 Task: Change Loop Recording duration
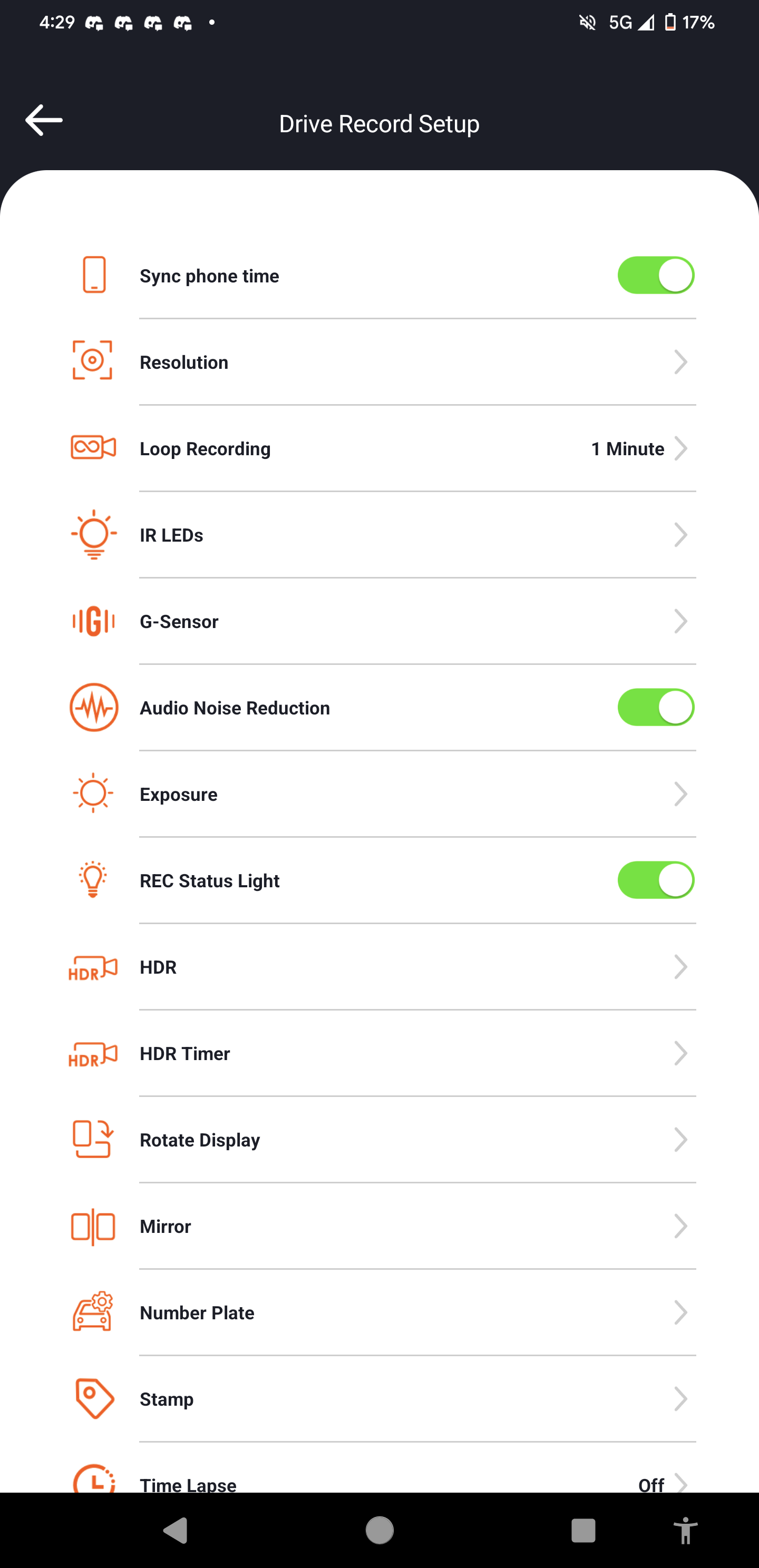click(379, 448)
